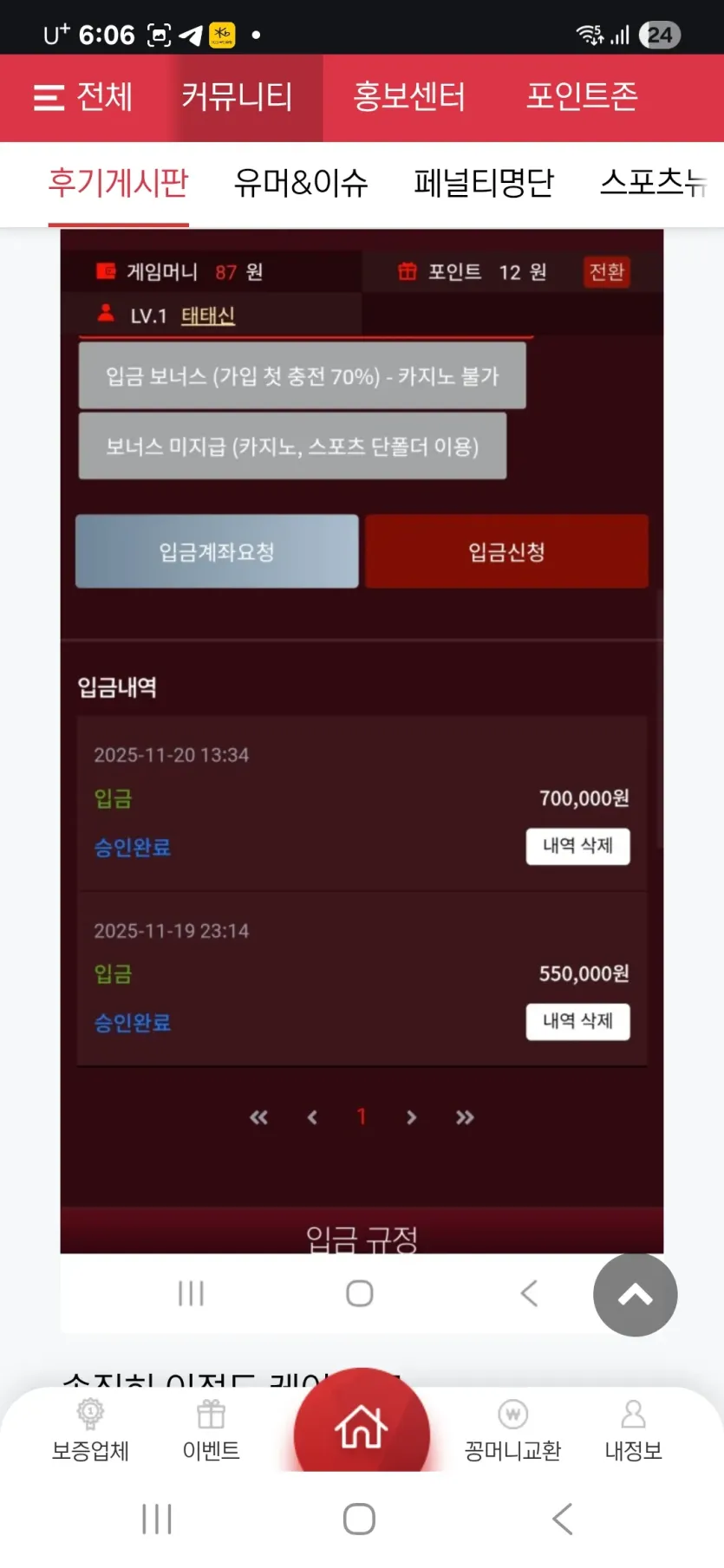
Task: Go to the 홍보센터 tab
Action: coord(409,97)
